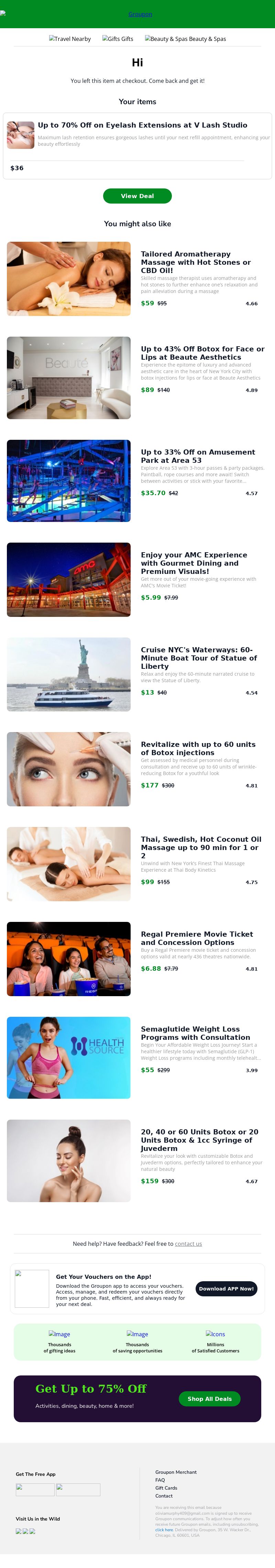This screenshot has height=1568, width=275.
Task: Tap the Shop All Deals button
Action: click(209, 1399)
